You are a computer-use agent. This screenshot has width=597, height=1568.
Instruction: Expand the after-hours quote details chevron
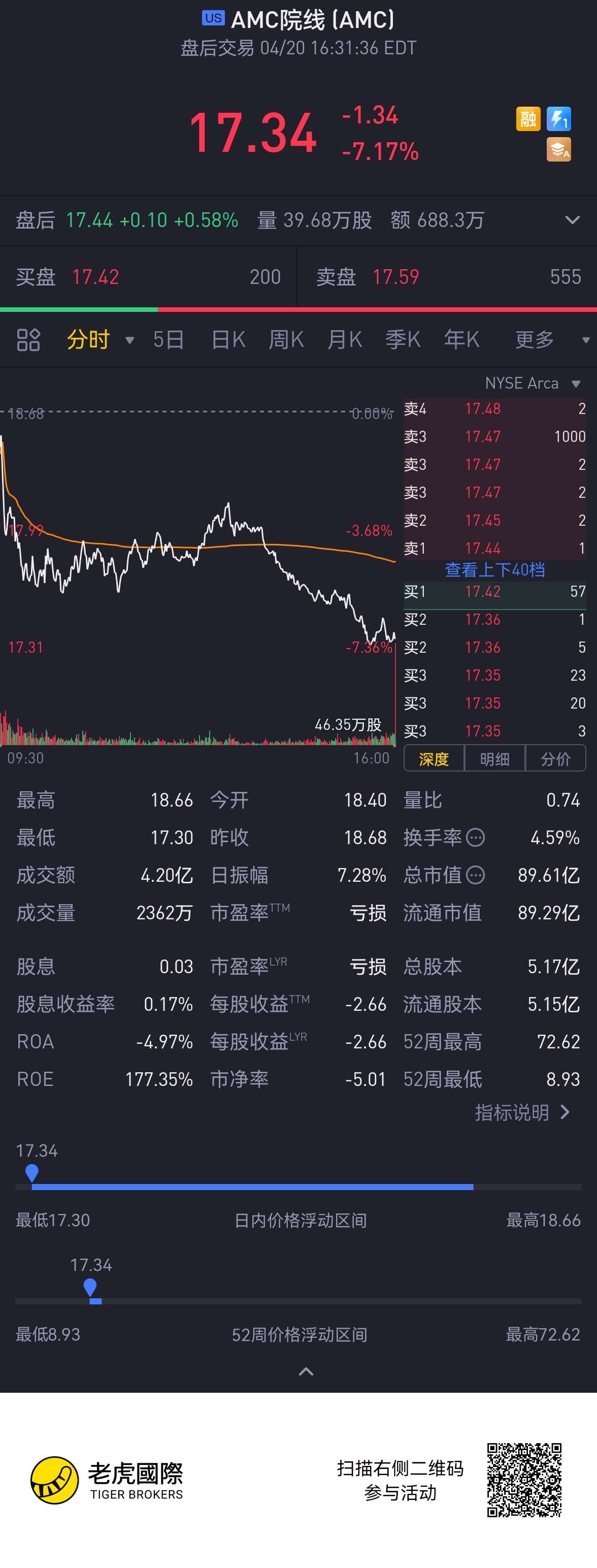(572, 220)
